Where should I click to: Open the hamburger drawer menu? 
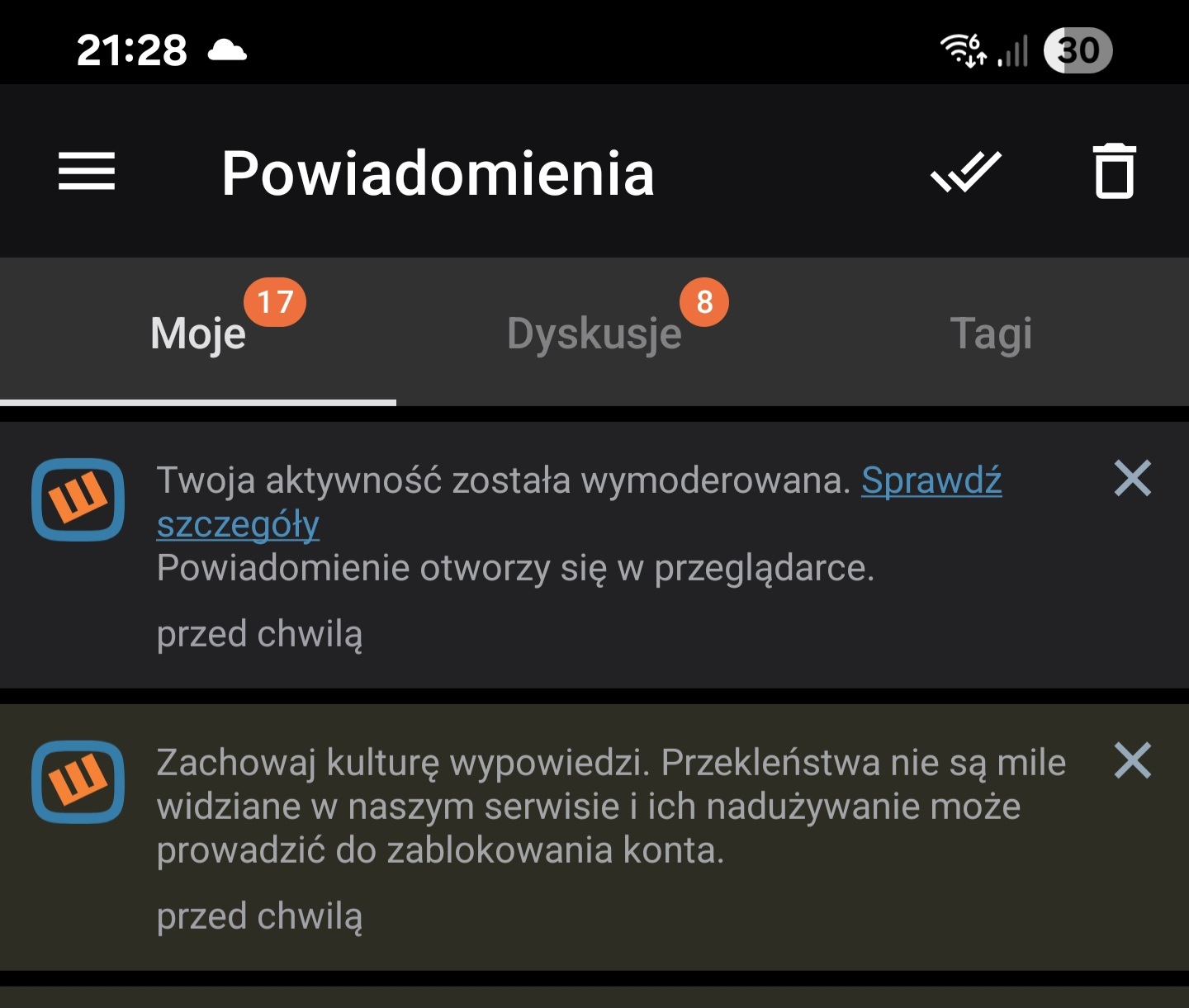[x=87, y=172]
